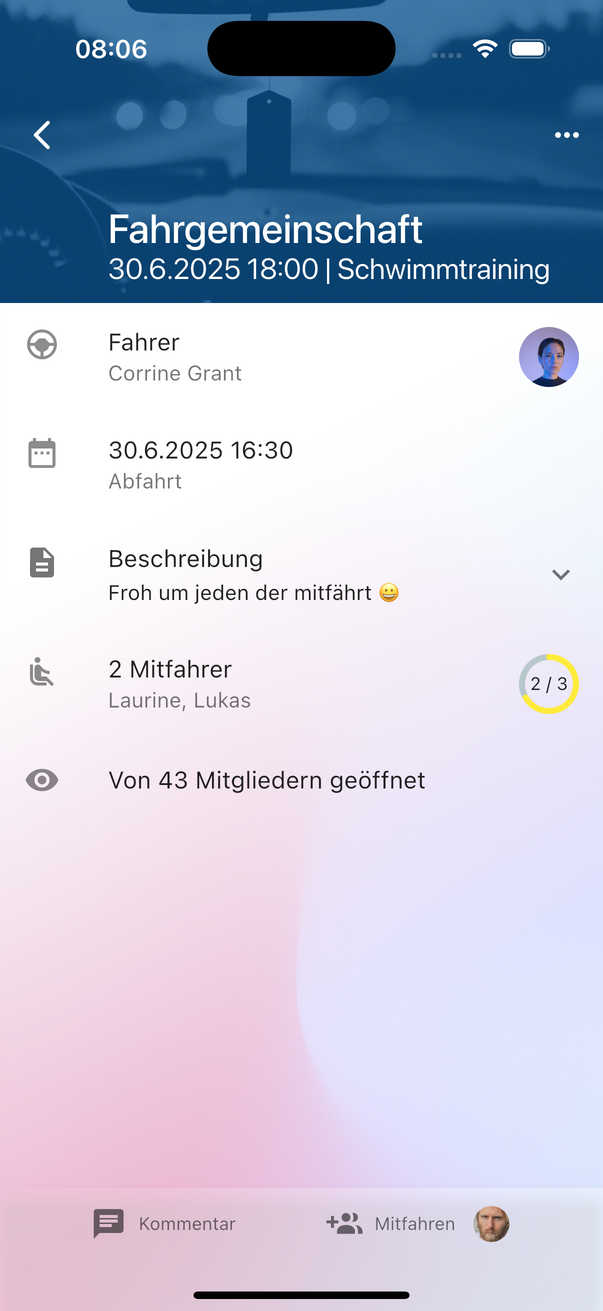The height and width of the screenshot is (1311, 603).
Task: Open driver Corrine Grant's profile picture
Action: coord(548,357)
